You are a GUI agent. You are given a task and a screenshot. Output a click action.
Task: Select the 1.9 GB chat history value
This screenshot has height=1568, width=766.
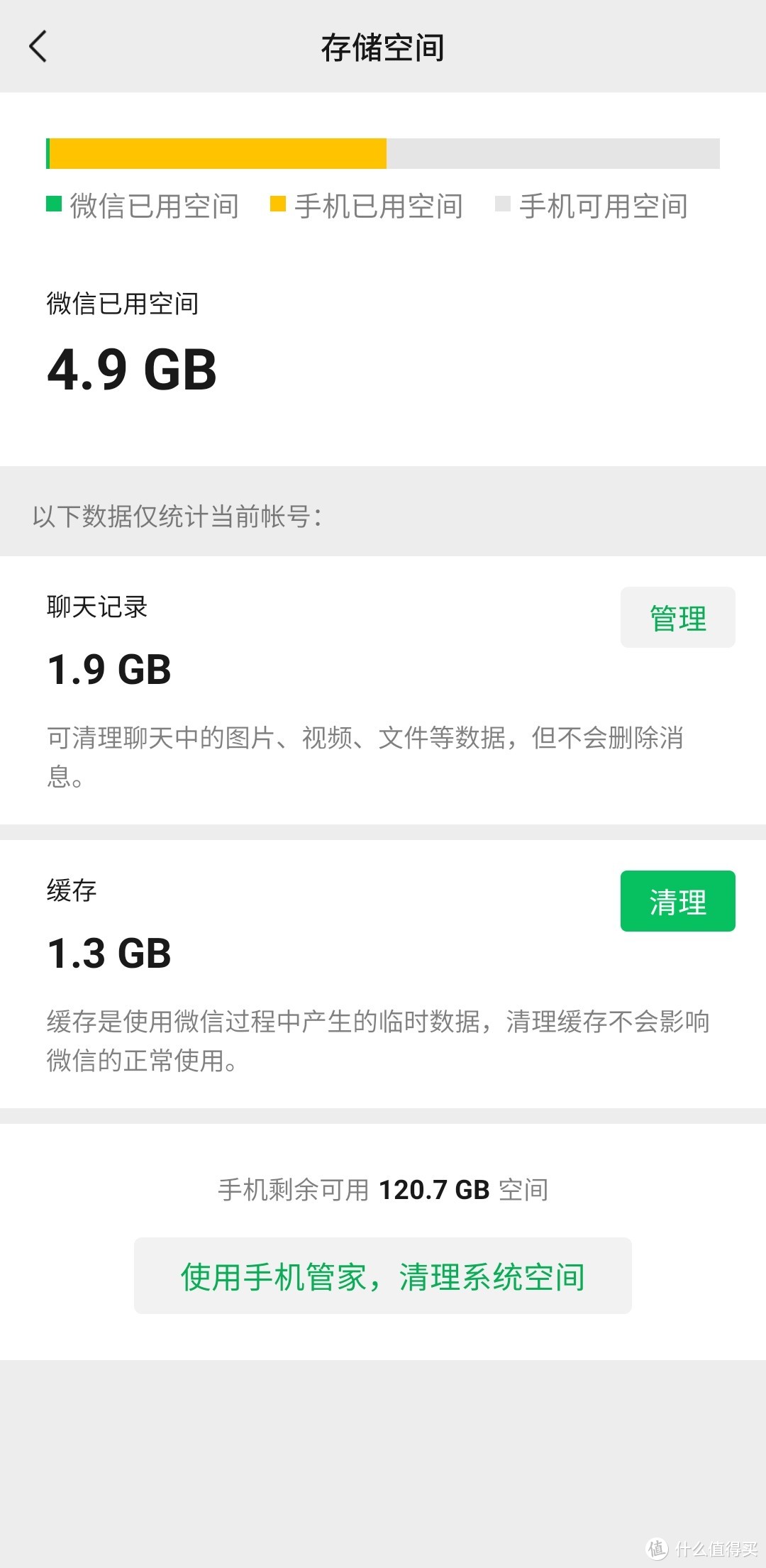click(107, 668)
